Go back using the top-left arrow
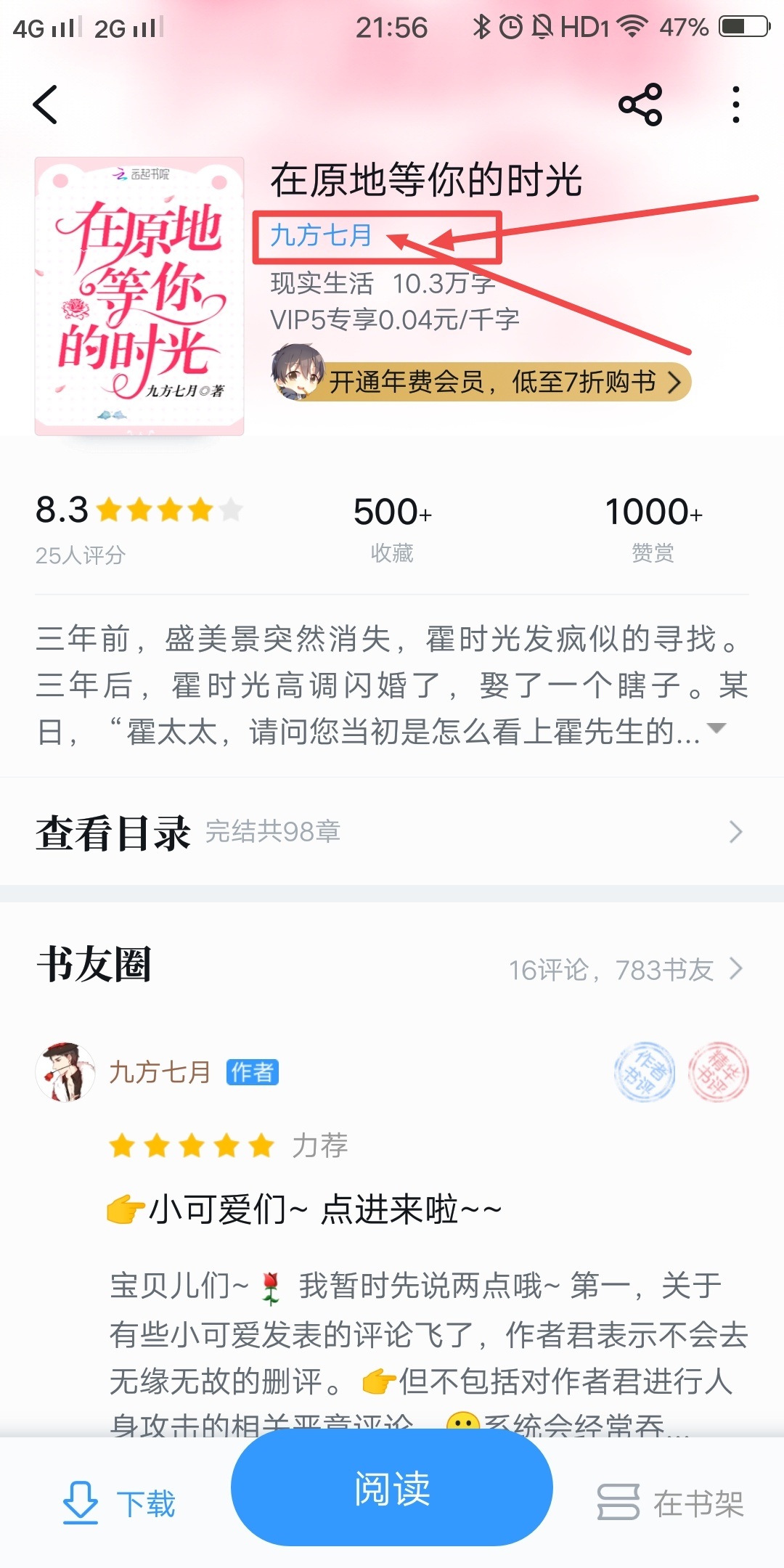This screenshot has height=1568, width=784. pos(45,105)
